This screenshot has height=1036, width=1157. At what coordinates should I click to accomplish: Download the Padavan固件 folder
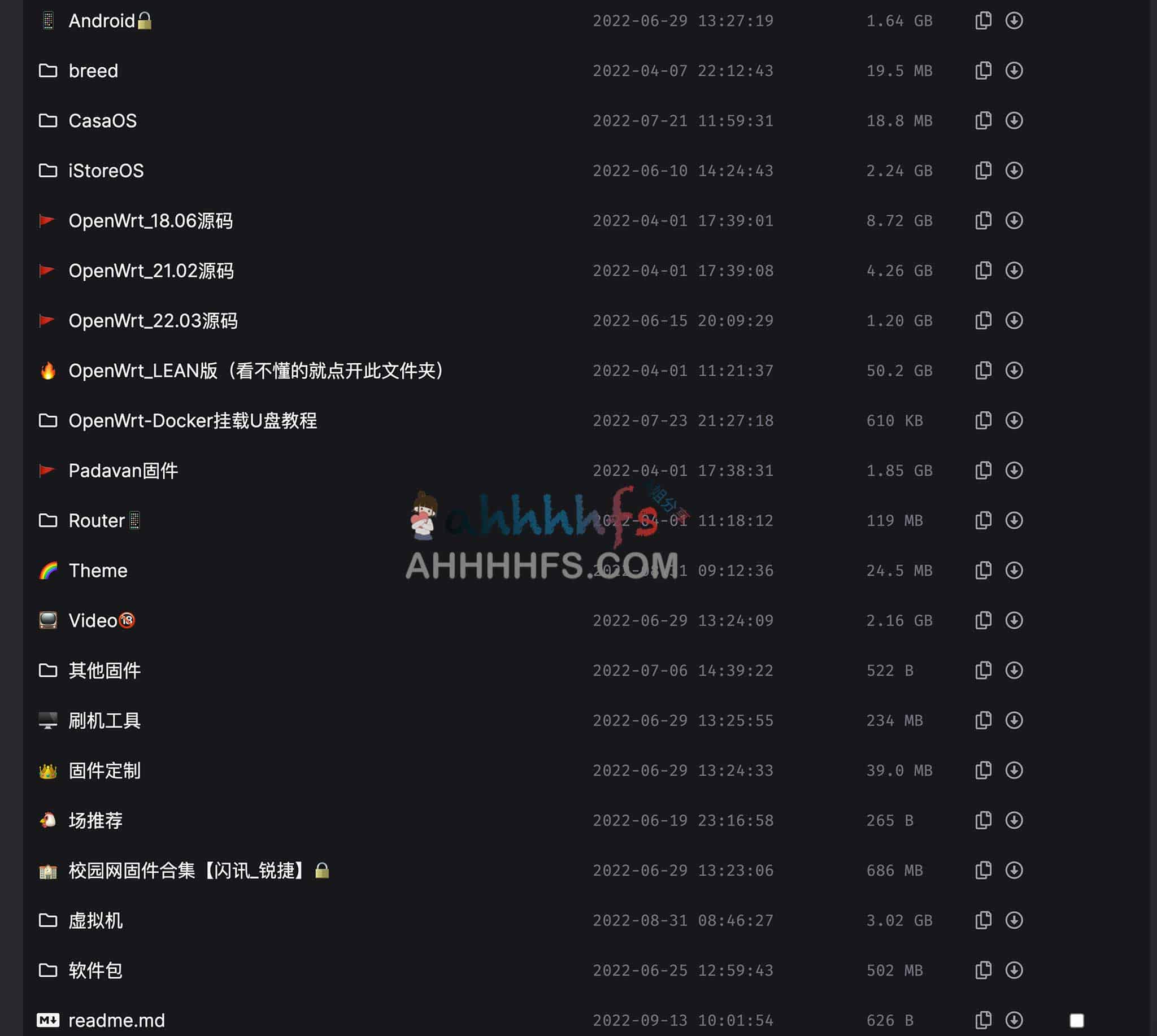point(1014,471)
